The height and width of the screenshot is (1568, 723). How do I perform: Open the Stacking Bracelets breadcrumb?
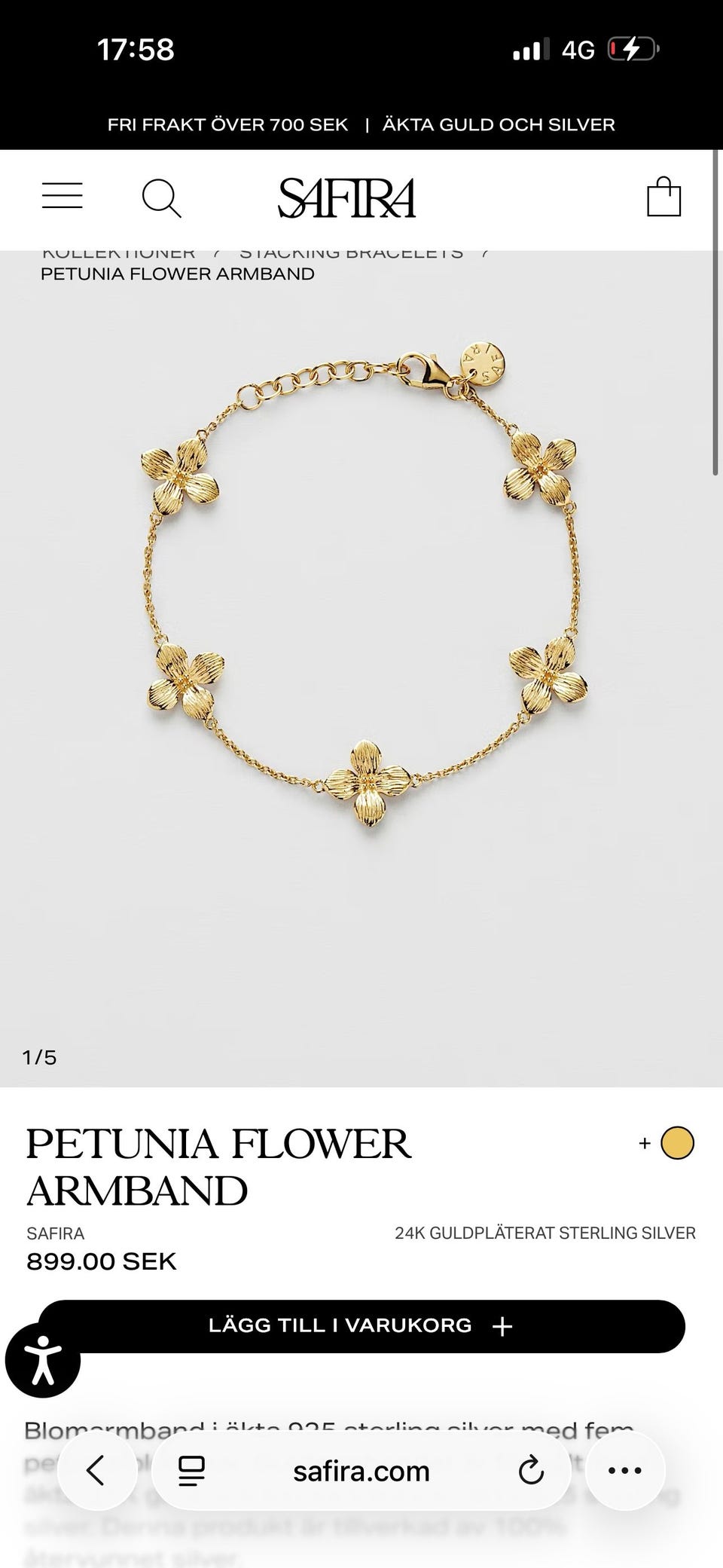(x=351, y=255)
